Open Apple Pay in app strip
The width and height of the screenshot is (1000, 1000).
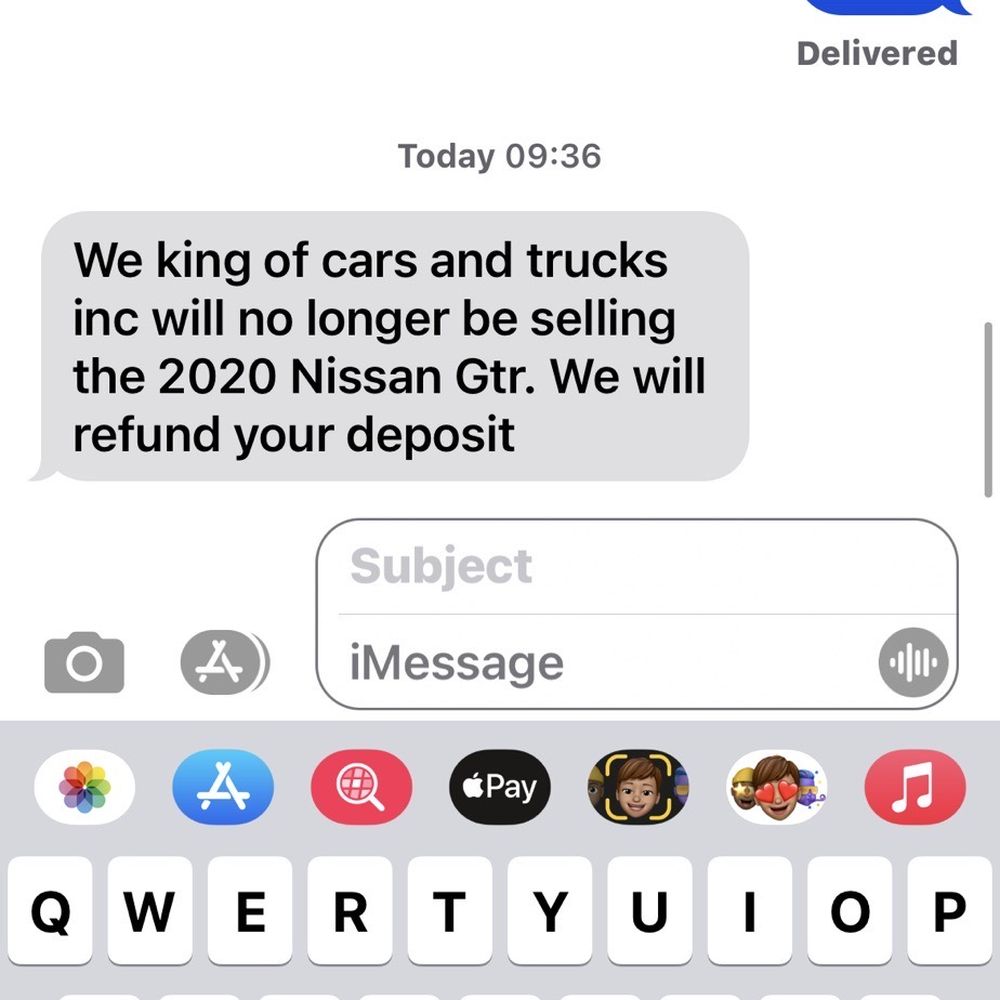tap(500, 786)
